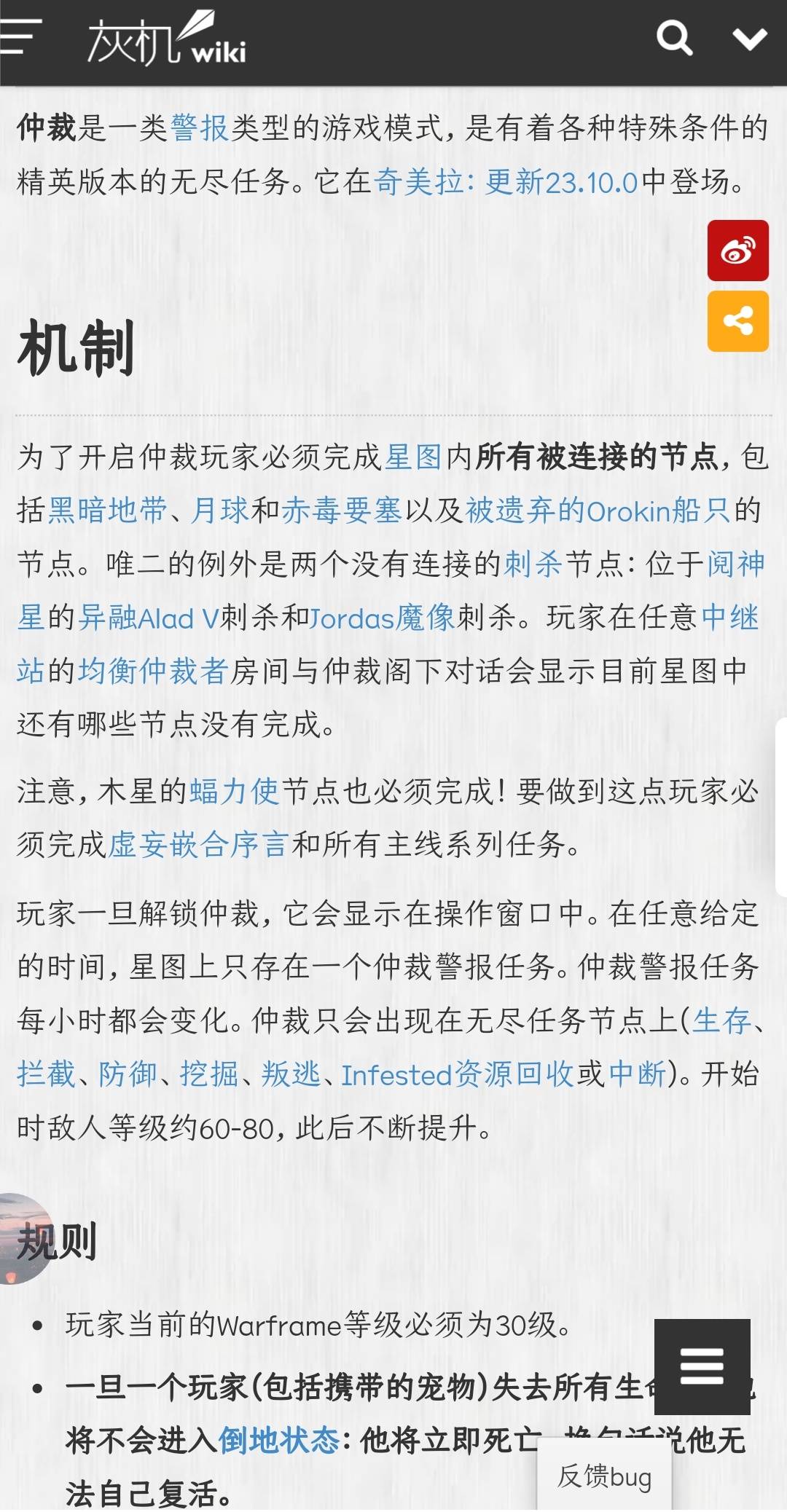Open the hamburger navigation menu
787x1512 pixels.
click(20, 36)
